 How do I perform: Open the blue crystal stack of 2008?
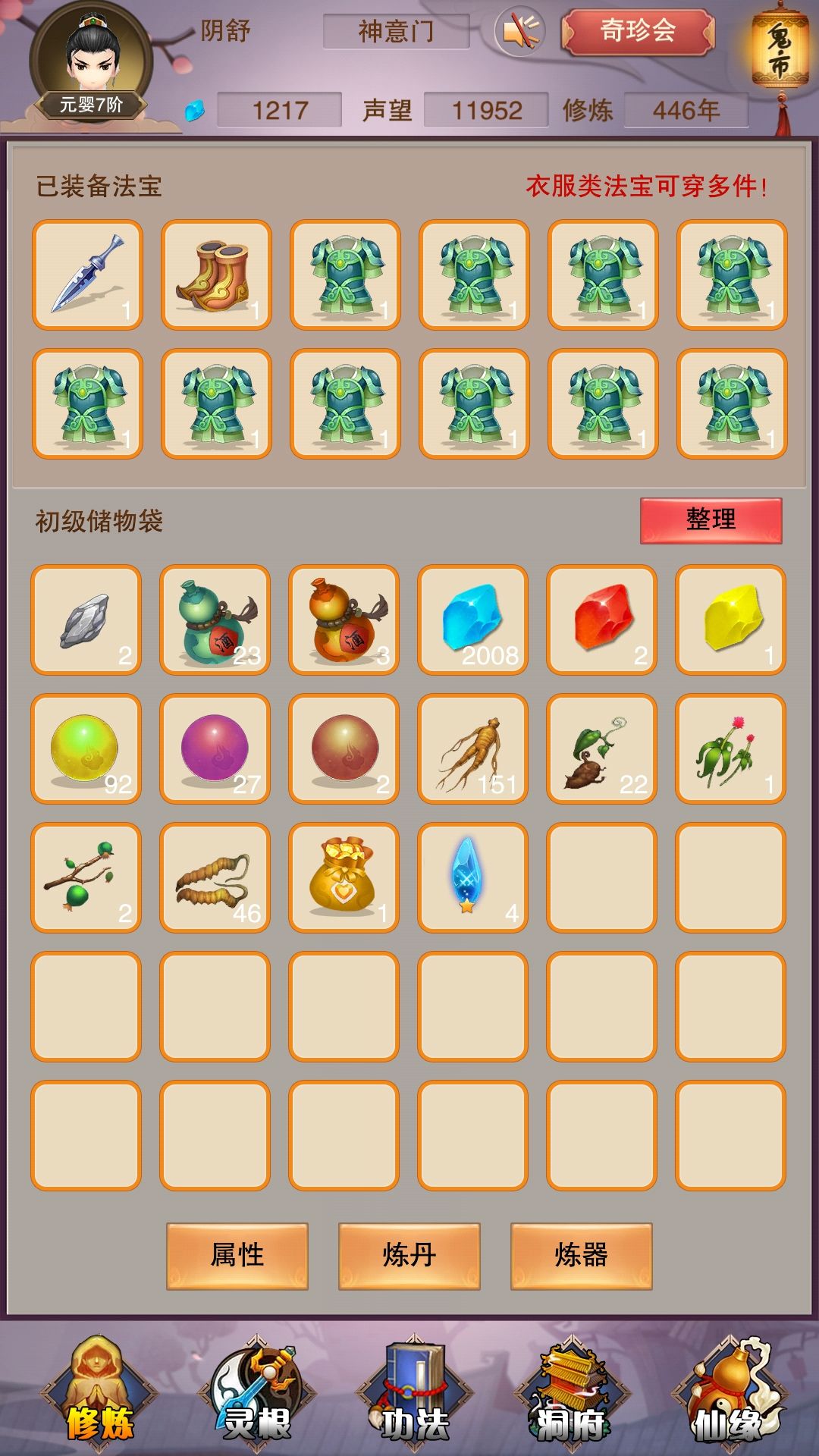473,620
